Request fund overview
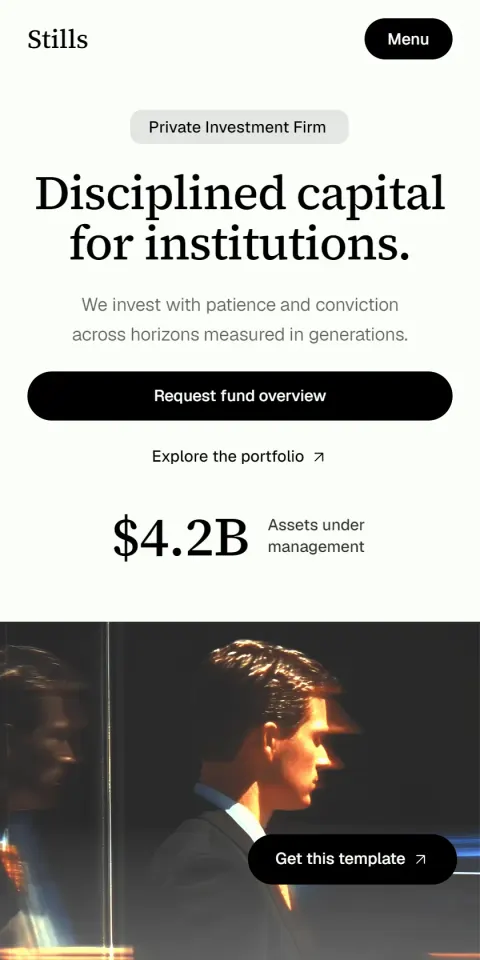The image size is (480, 960). coord(240,396)
